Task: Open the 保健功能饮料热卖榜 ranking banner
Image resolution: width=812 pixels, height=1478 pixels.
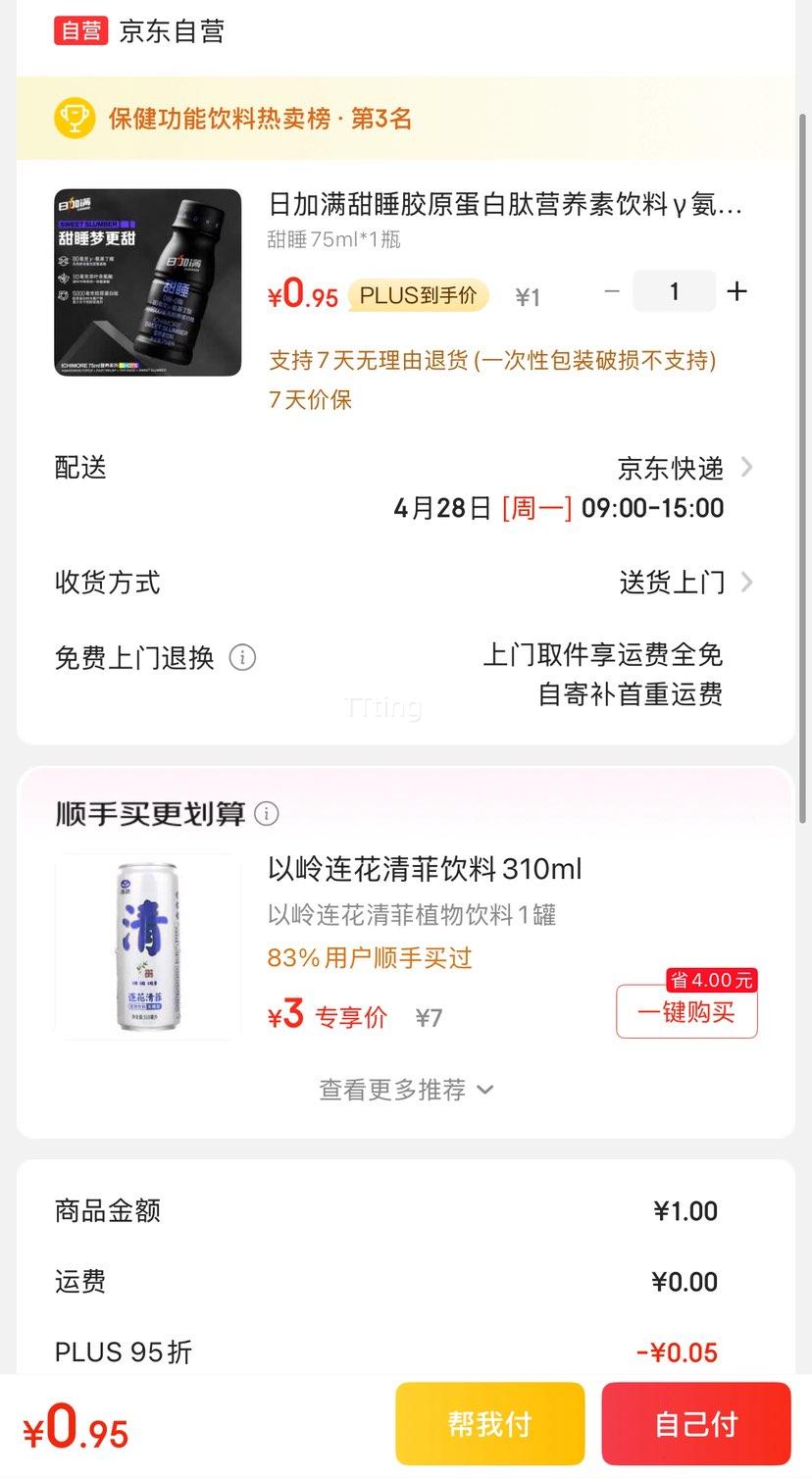Action: click(x=405, y=119)
